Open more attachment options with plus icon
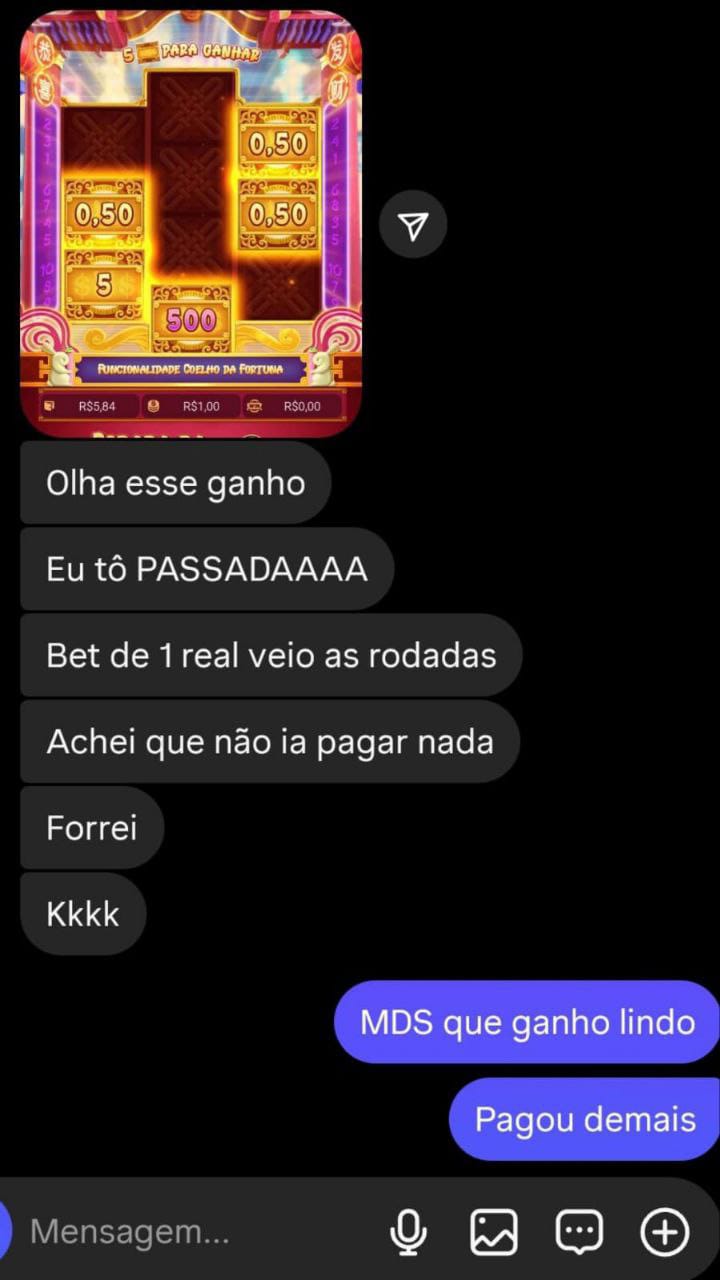This screenshot has width=720, height=1280. coord(665,1231)
